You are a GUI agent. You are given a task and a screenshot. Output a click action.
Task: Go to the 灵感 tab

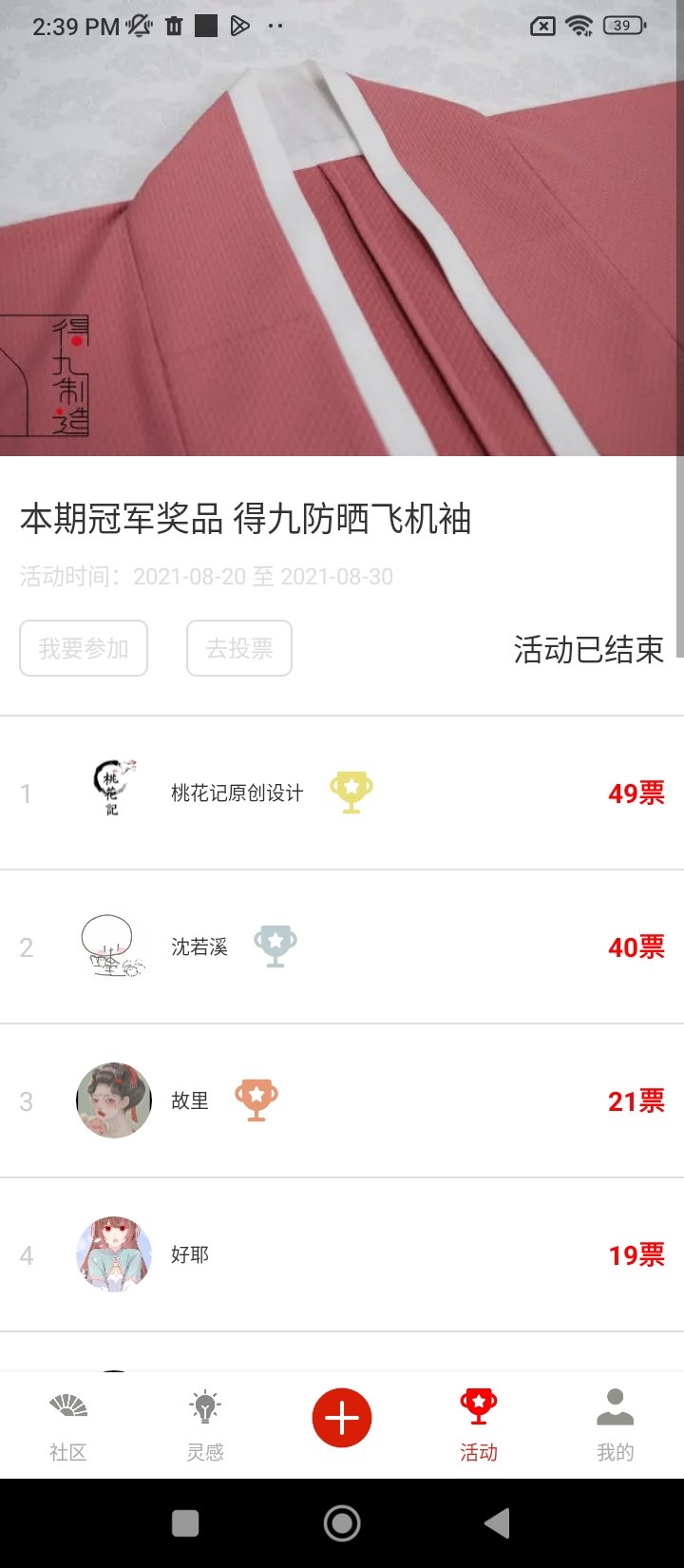click(205, 1425)
